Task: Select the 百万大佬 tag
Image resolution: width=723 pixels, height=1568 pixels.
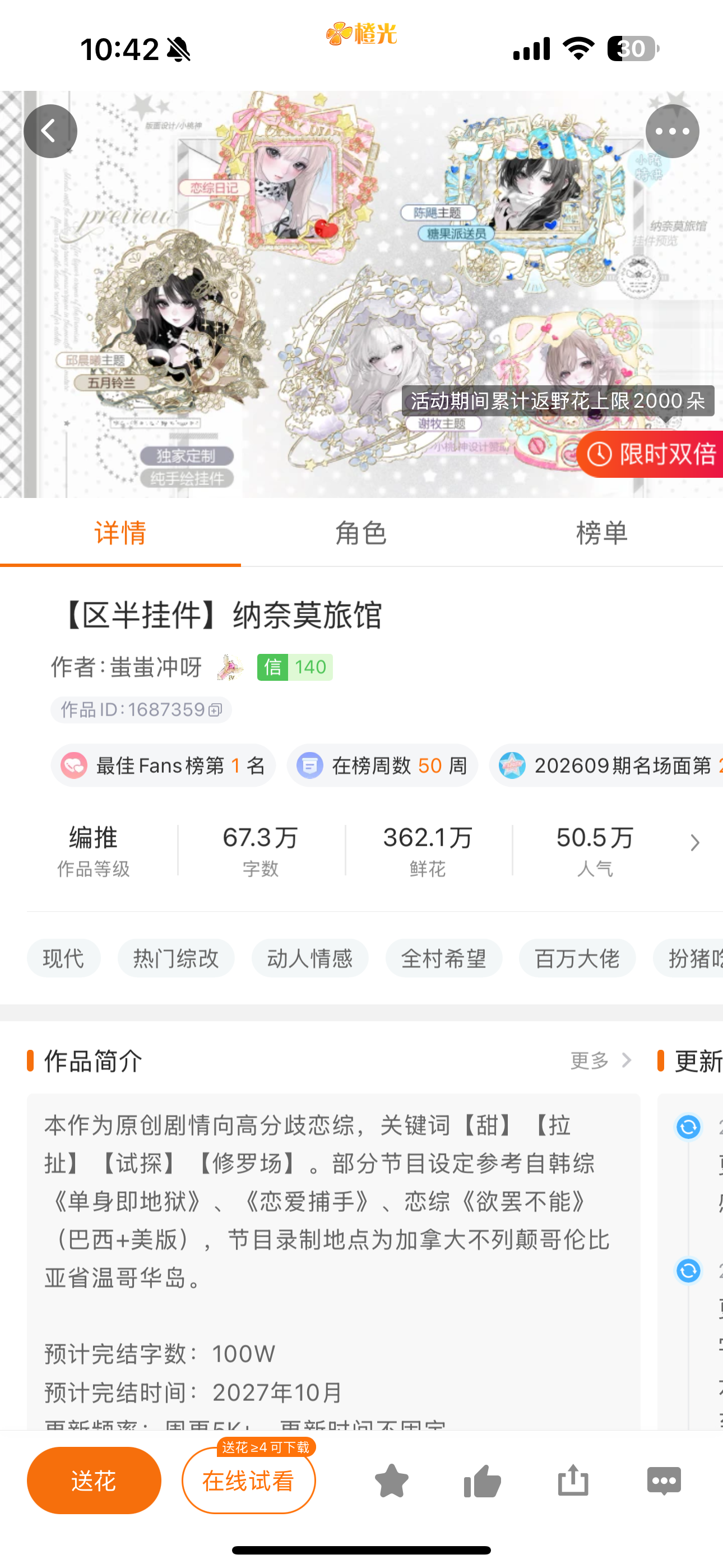Action: click(x=577, y=958)
